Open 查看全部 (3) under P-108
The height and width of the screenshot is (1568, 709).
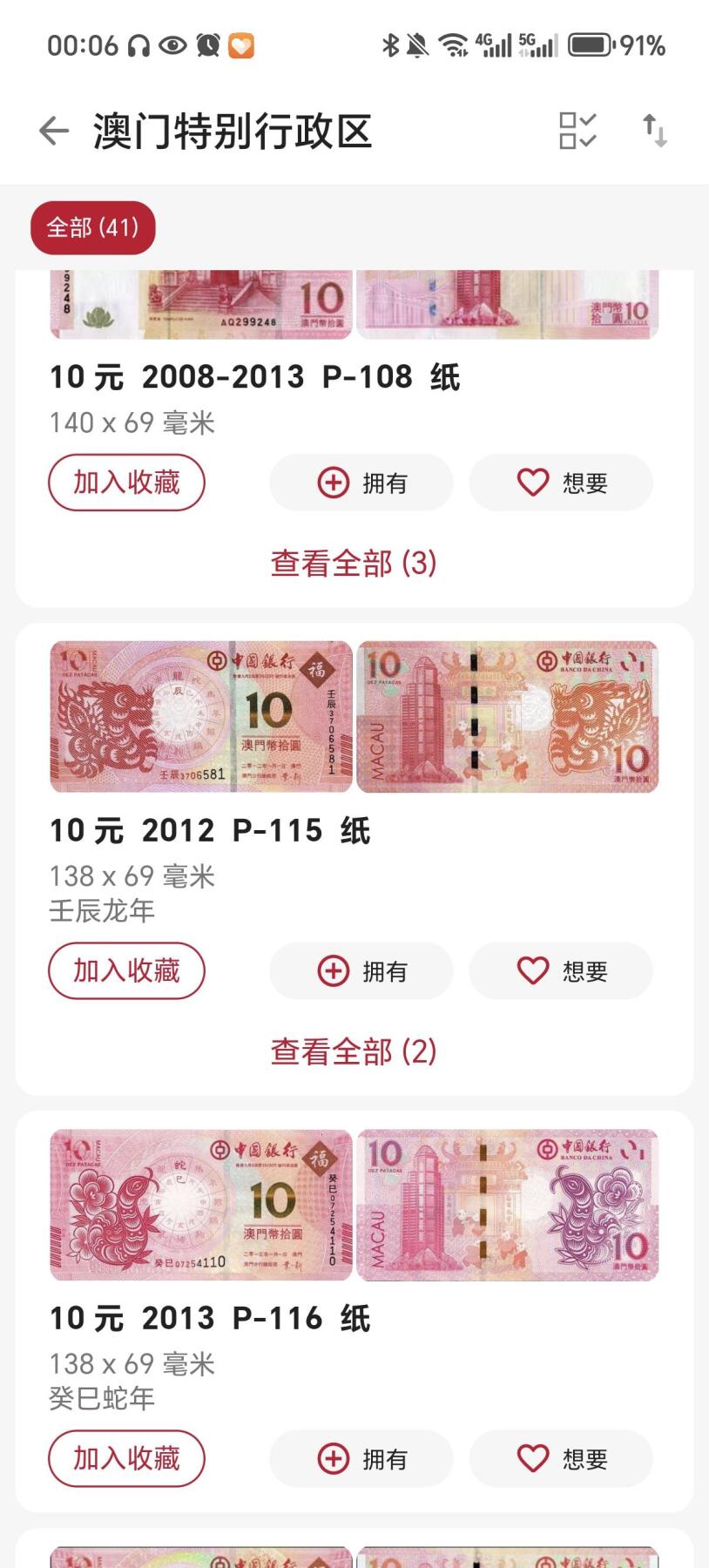354,563
